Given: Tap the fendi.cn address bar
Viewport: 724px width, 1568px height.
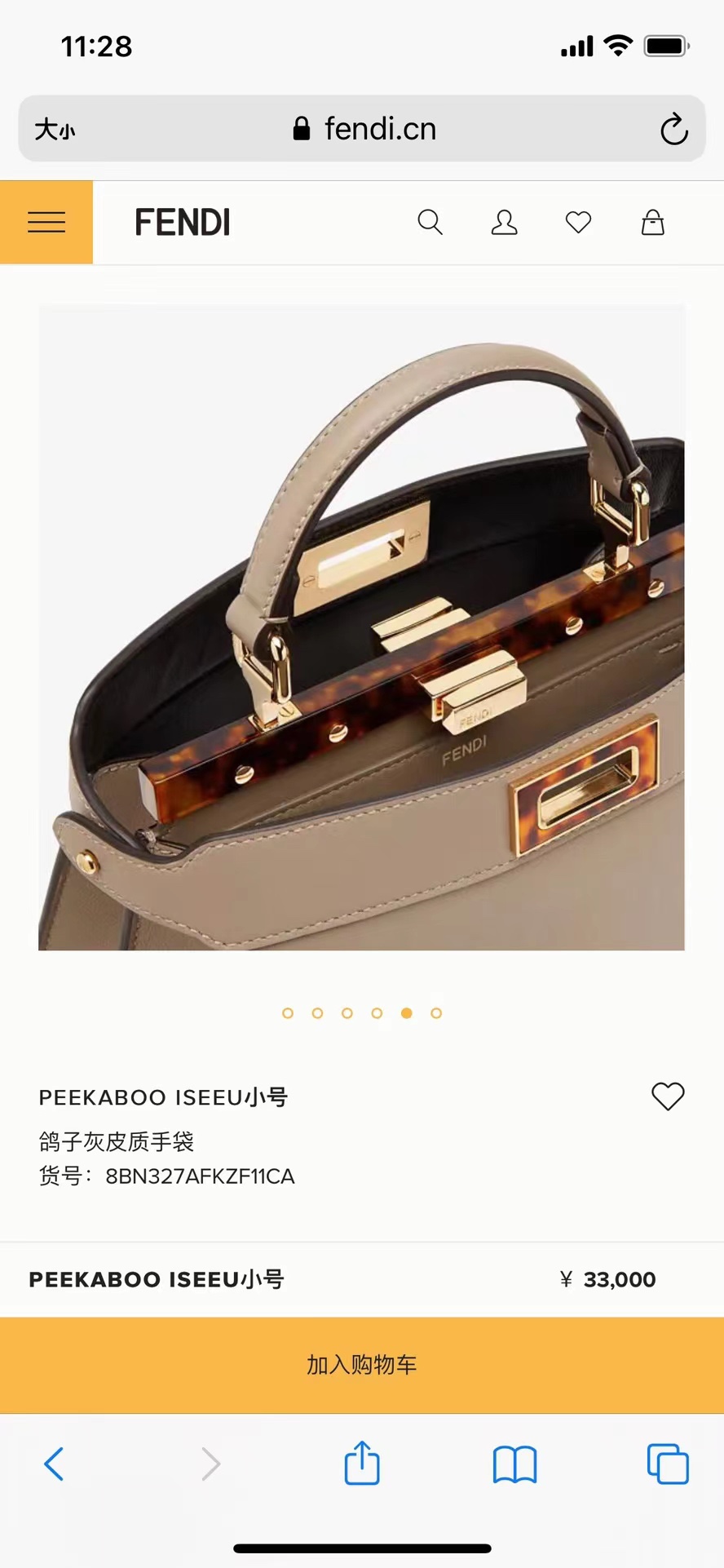Looking at the screenshot, I should click(362, 129).
